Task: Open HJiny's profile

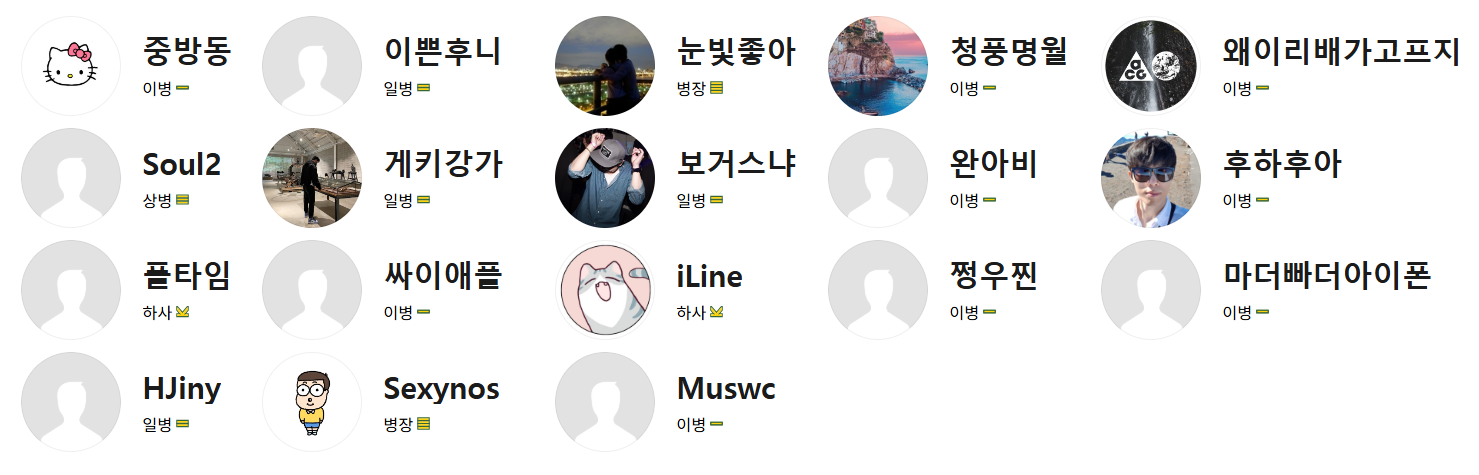Action: point(182,389)
